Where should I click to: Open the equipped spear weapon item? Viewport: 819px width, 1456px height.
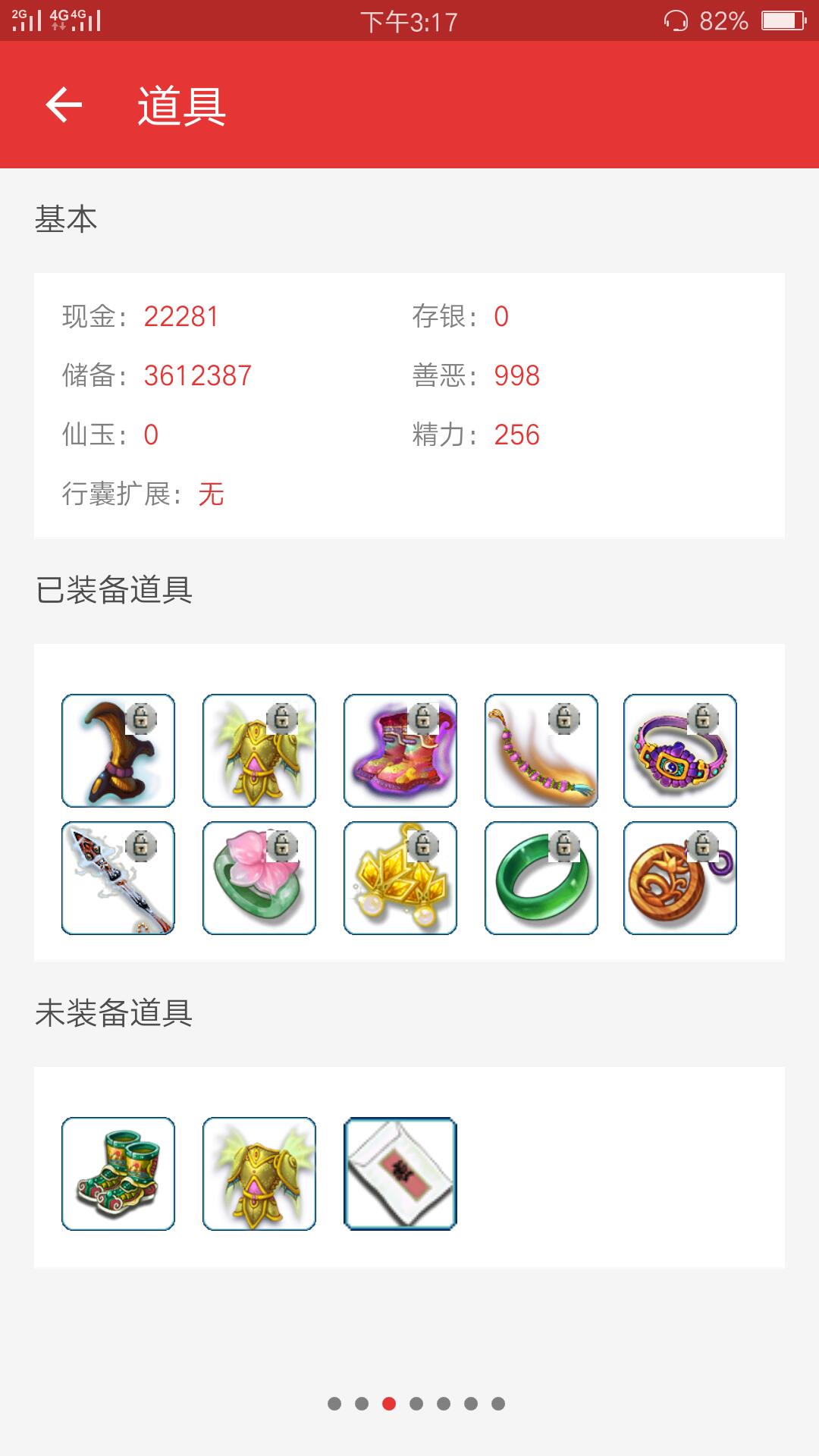pyautogui.click(x=118, y=878)
